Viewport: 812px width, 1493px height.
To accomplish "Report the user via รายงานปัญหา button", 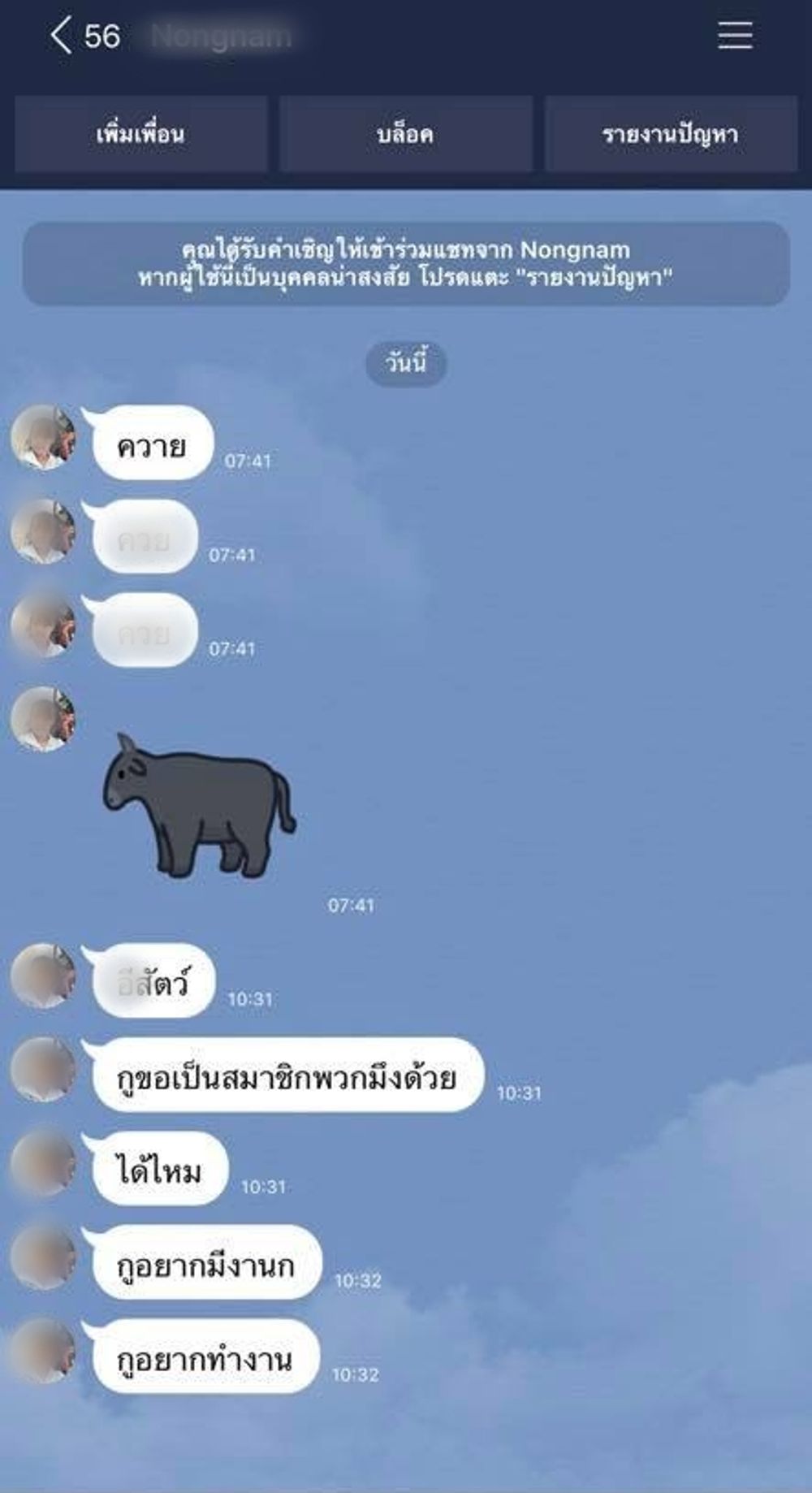I will click(670, 134).
